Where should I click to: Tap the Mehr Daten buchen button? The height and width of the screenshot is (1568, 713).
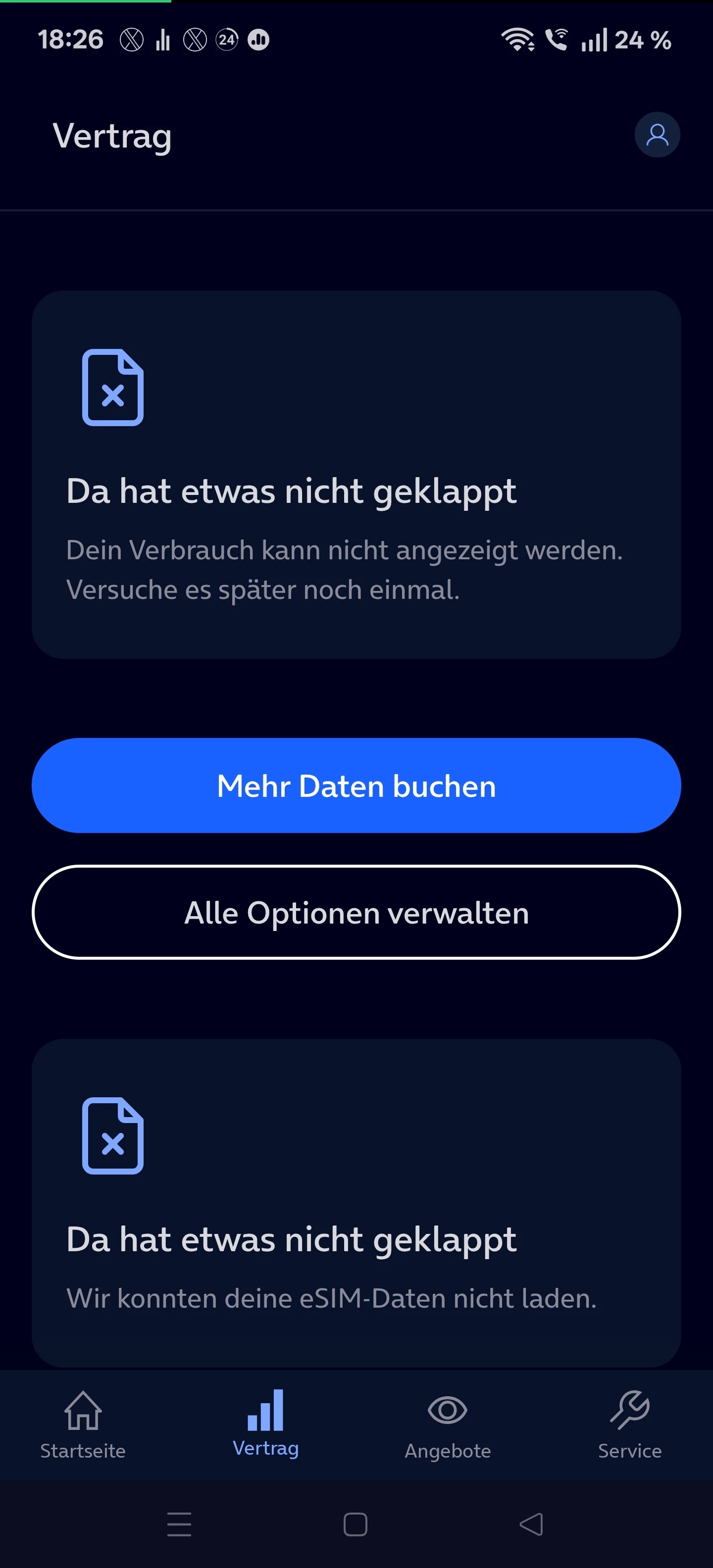tap(356, 785)
